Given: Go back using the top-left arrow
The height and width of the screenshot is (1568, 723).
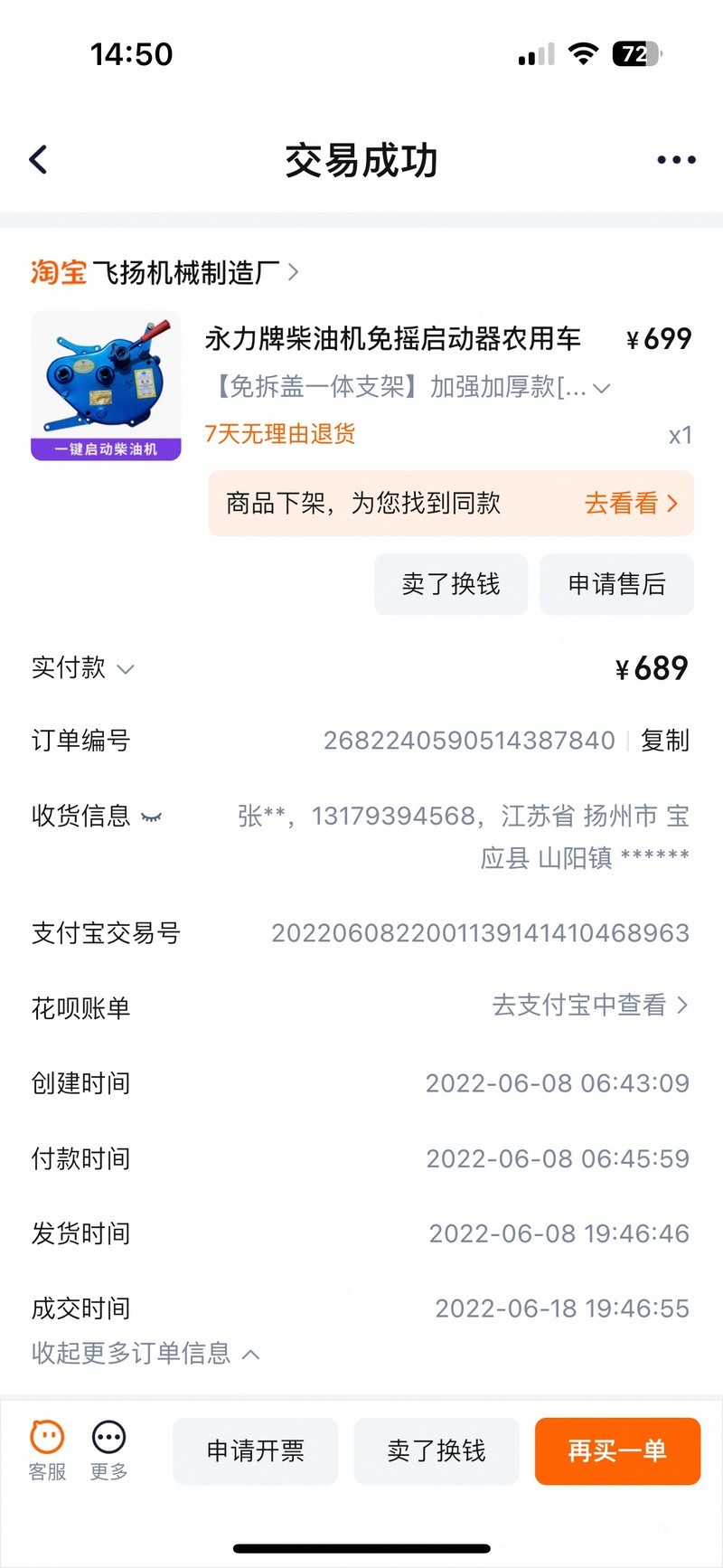Looking at the screenshot, I should [38, 160].
